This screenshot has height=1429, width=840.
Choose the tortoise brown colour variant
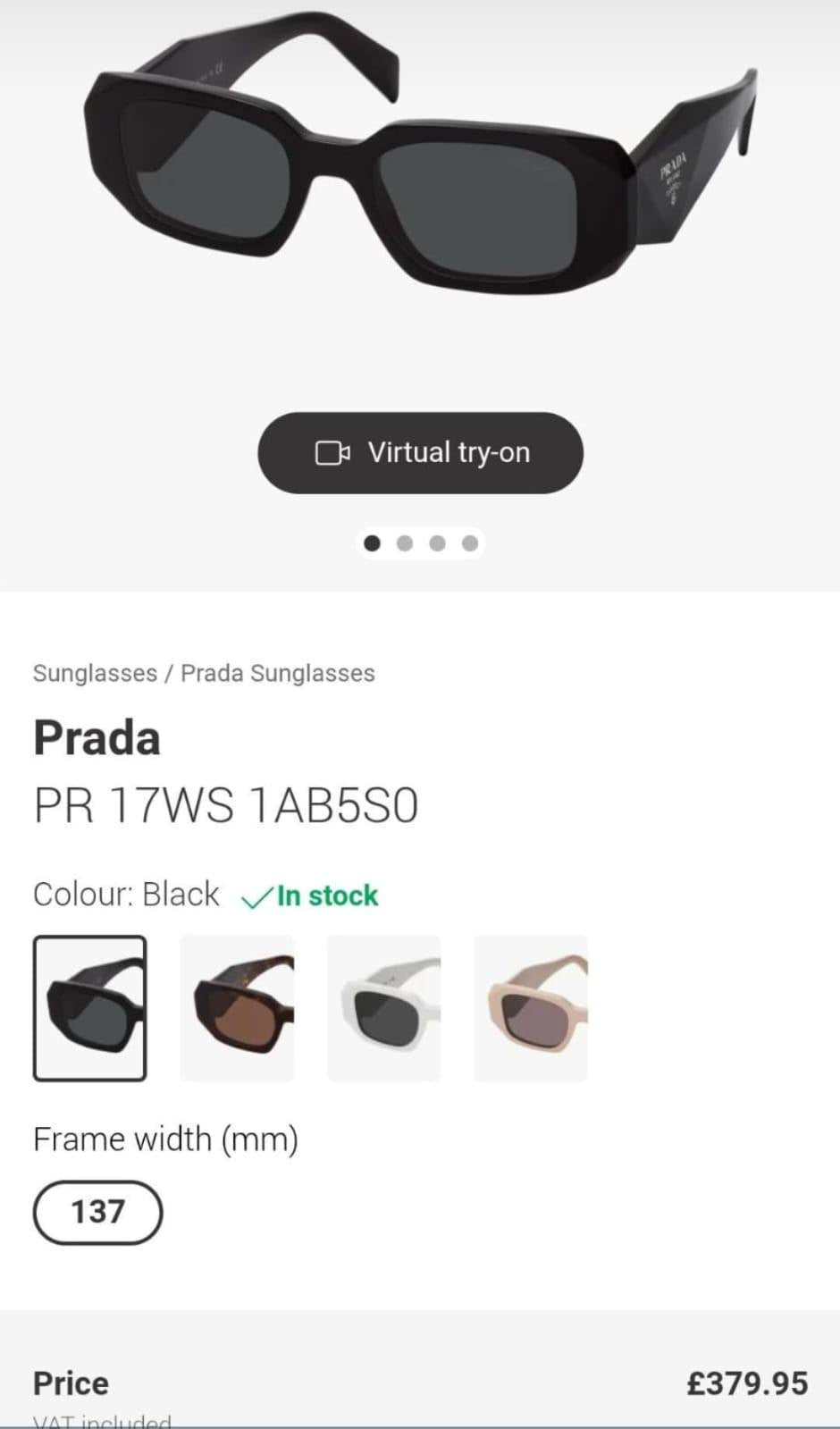[237, 1008]
